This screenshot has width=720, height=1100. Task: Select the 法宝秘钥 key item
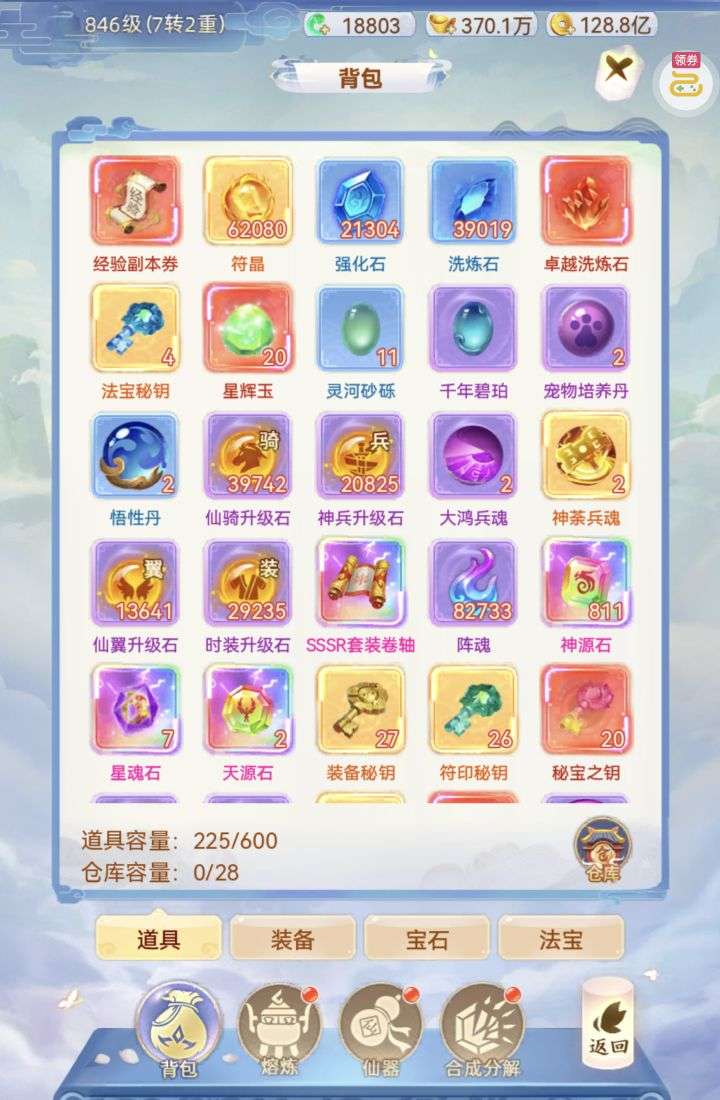click(x=136, y=328)
